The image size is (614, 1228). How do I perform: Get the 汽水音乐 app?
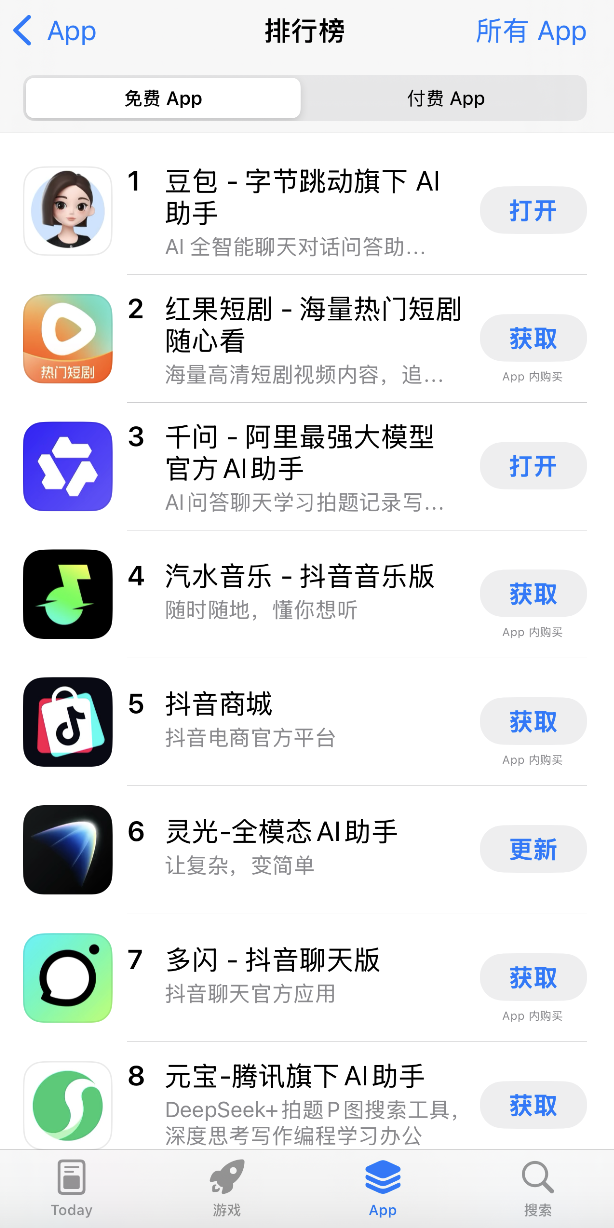tap(532, 595)
